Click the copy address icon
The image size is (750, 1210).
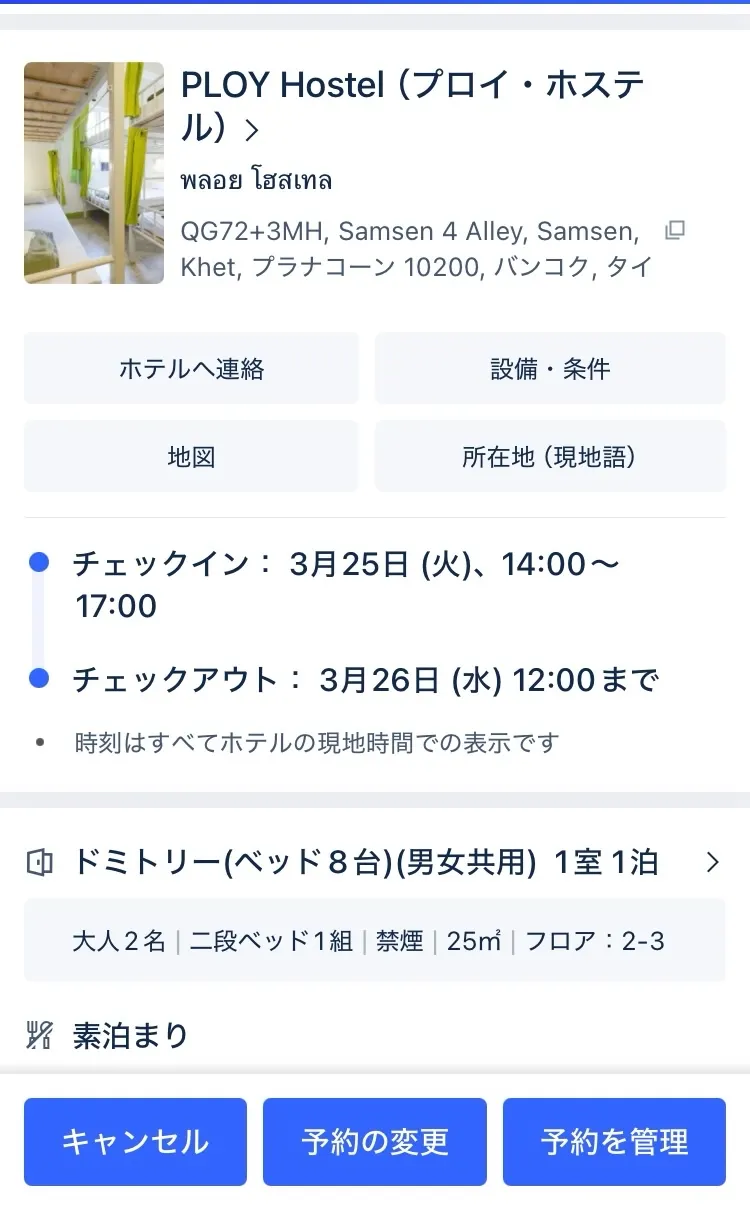(x=677, y=230)
